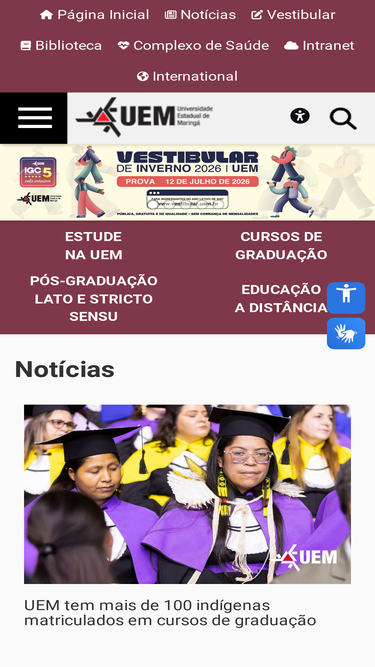Open the Vestibular de Inverno 2026 banner
Viewport: 375px width, 667px height.
(x=188, y=182)
